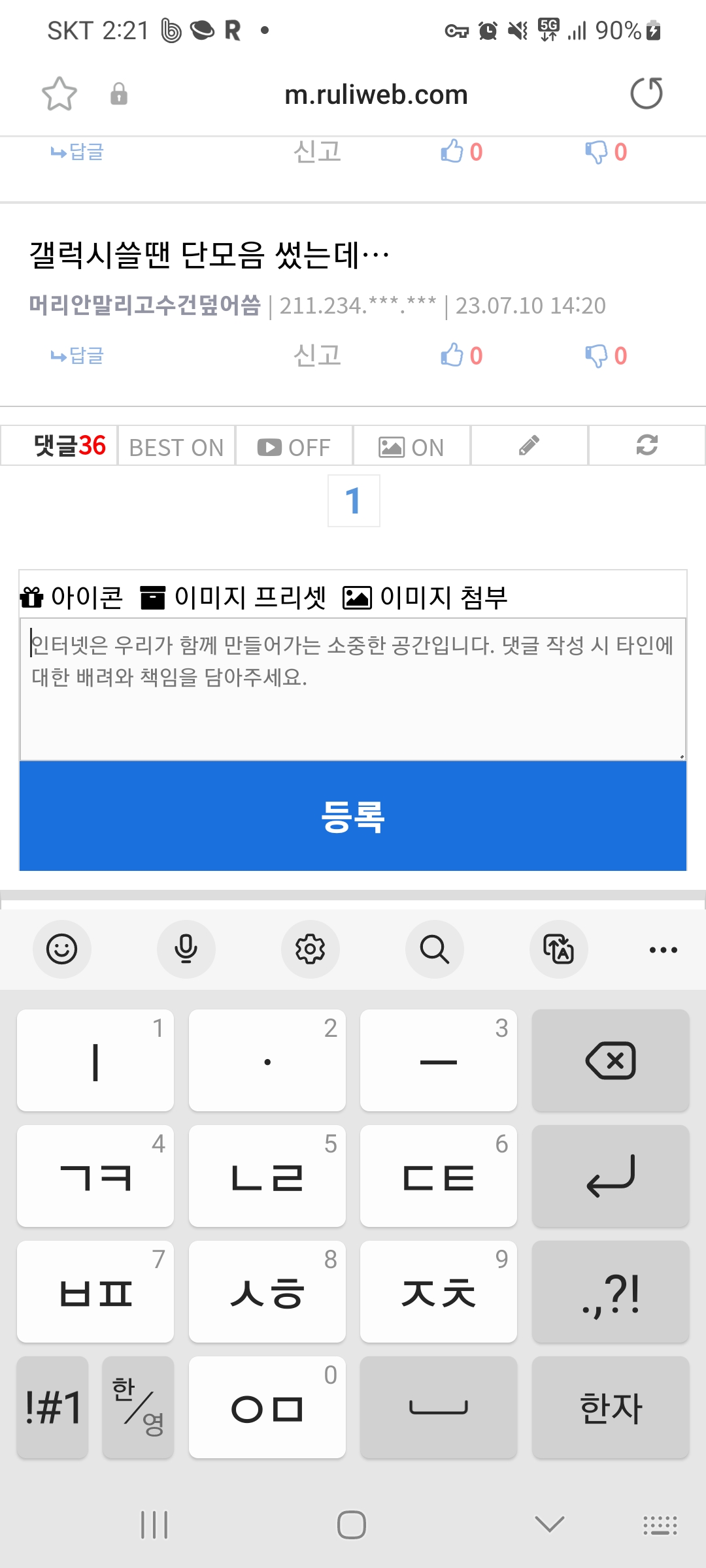This screenshot has height=1568, width=706.
Task: Attach an image with 이미지 첨부
Action: click(426, 597)
